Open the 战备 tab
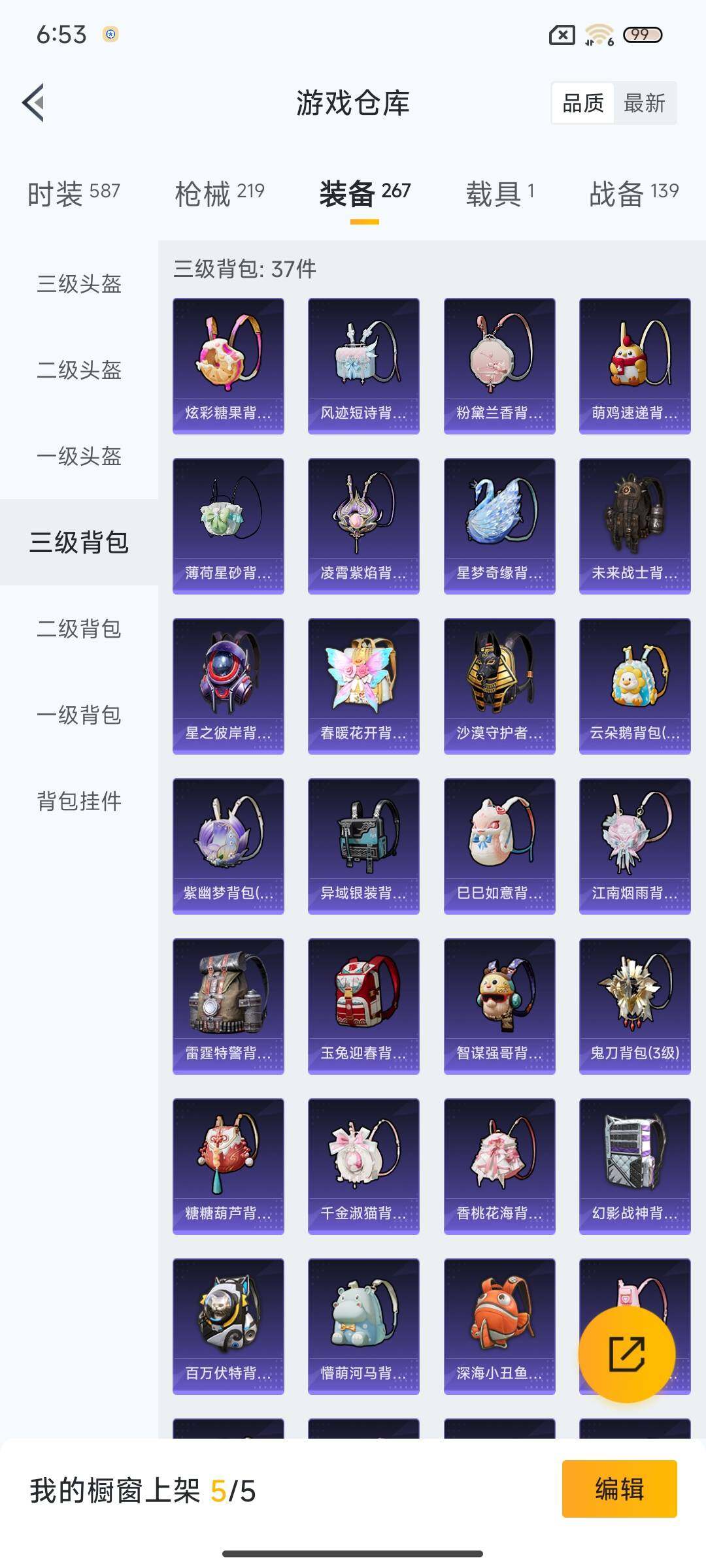The height and width of the screenshot is (1568, 706). (633, 193)
